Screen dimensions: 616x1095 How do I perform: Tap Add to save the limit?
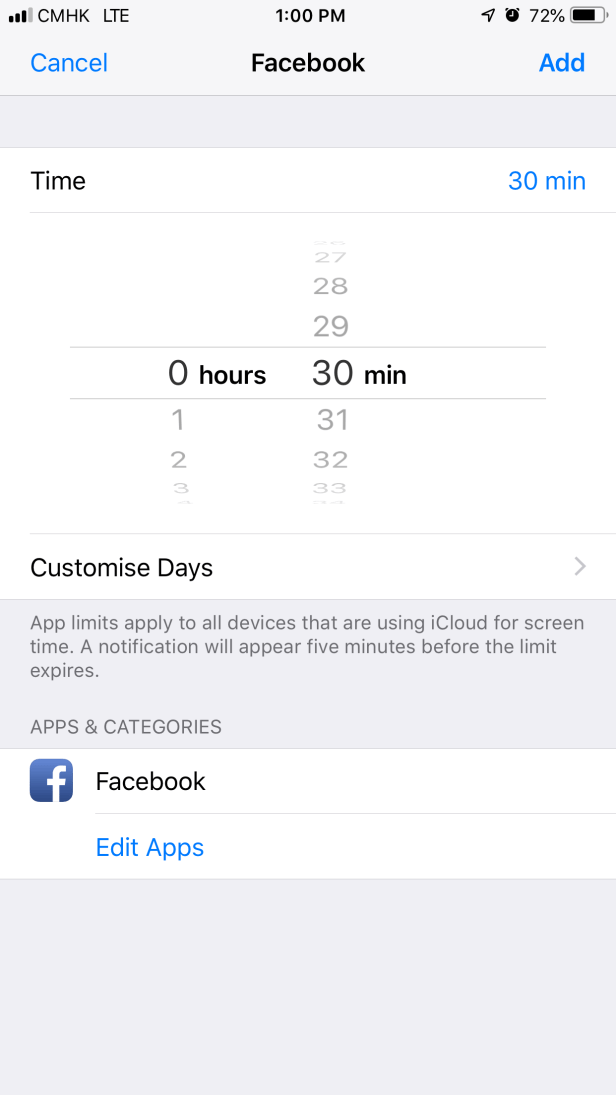pyautogui.click(x=561, y=63)
